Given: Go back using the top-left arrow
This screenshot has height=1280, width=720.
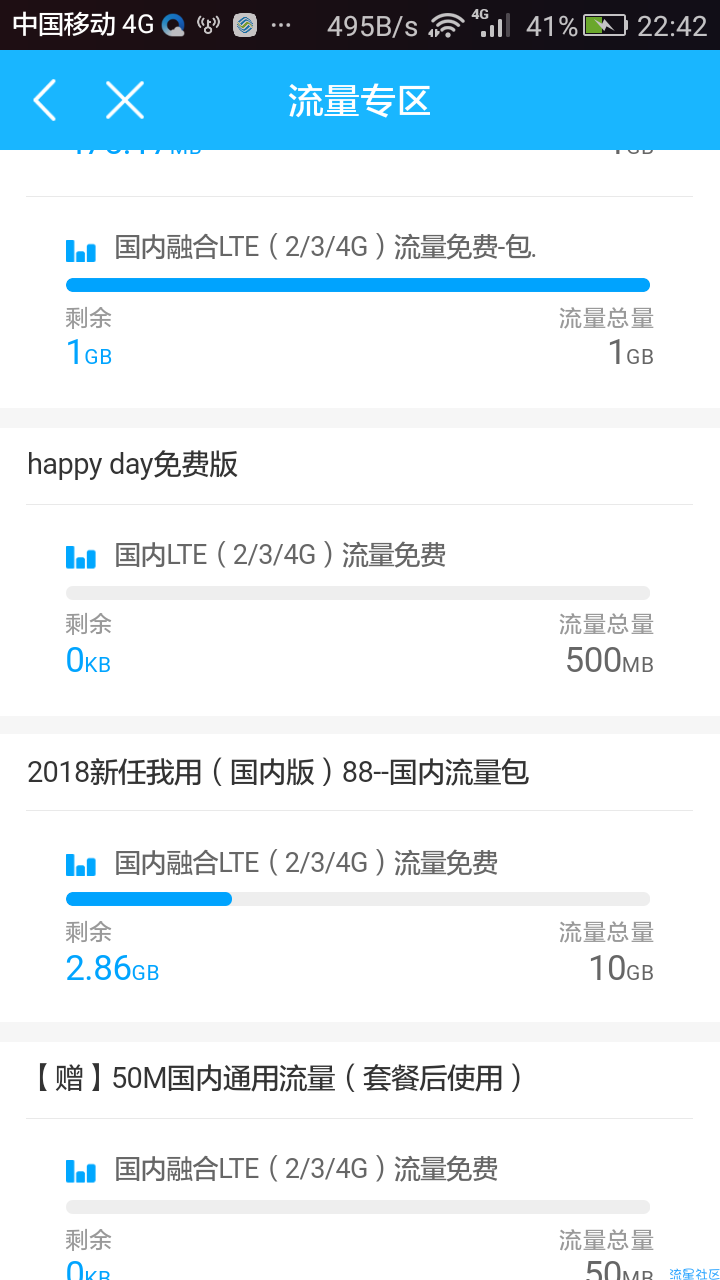Looking at the screenshot, I should tap(45, 100).
